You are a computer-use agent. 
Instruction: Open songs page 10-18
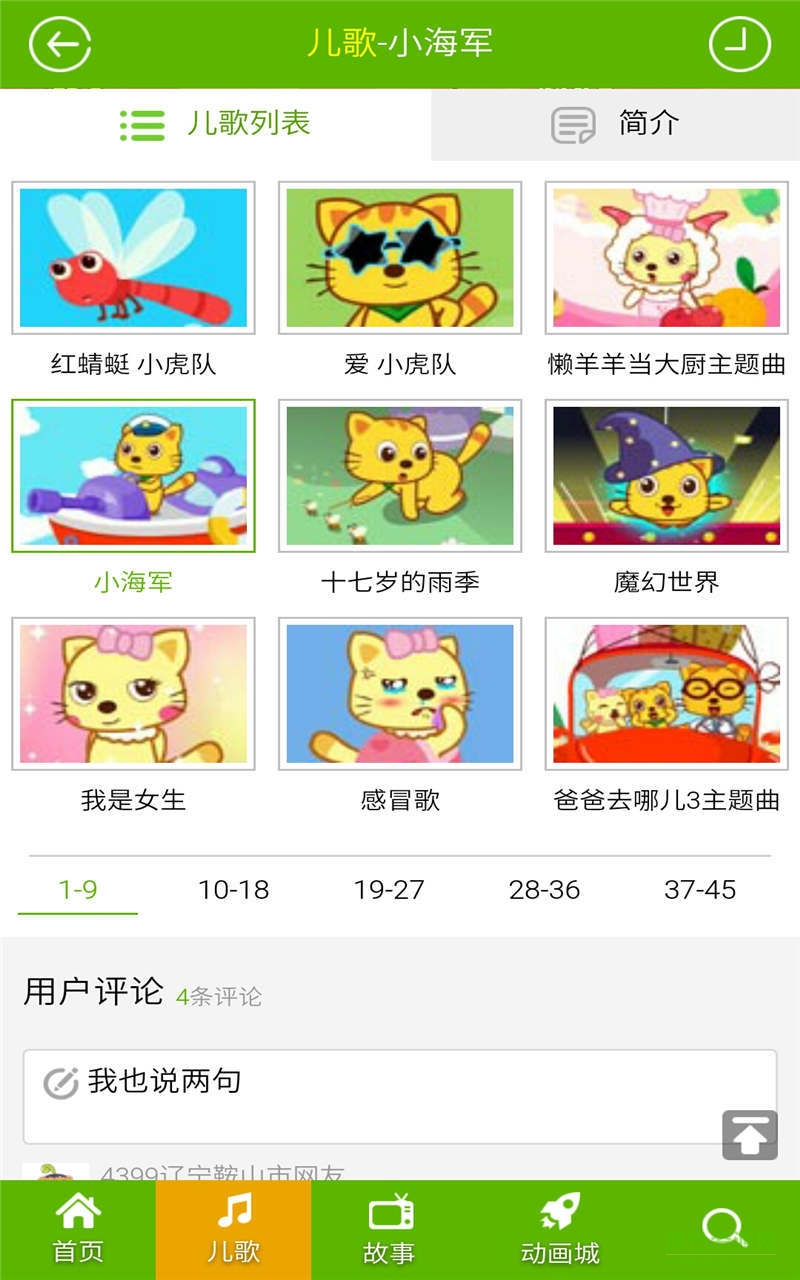232,889
